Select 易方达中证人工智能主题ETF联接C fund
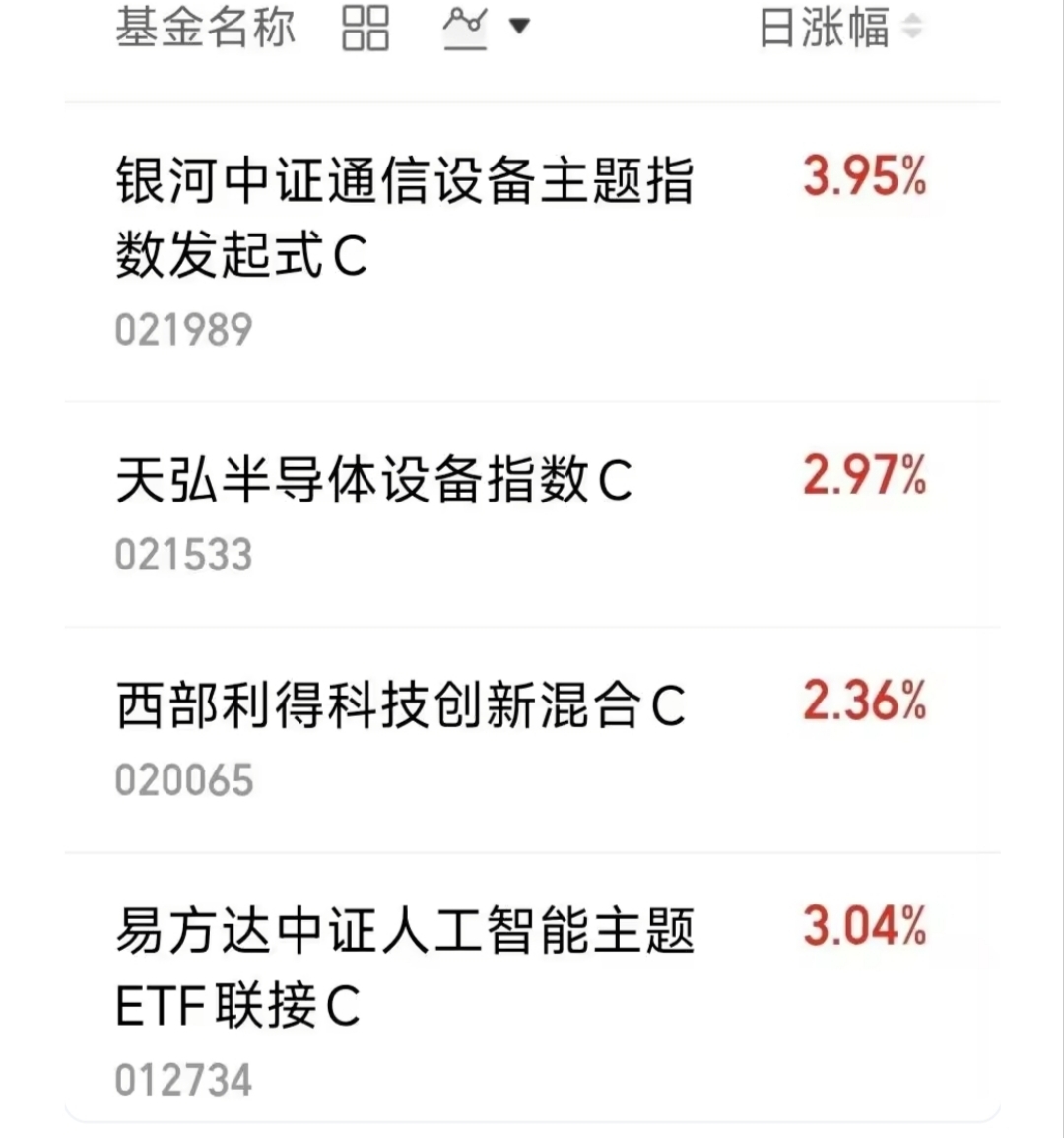Screen dimensions: 1064x1138 532,988
